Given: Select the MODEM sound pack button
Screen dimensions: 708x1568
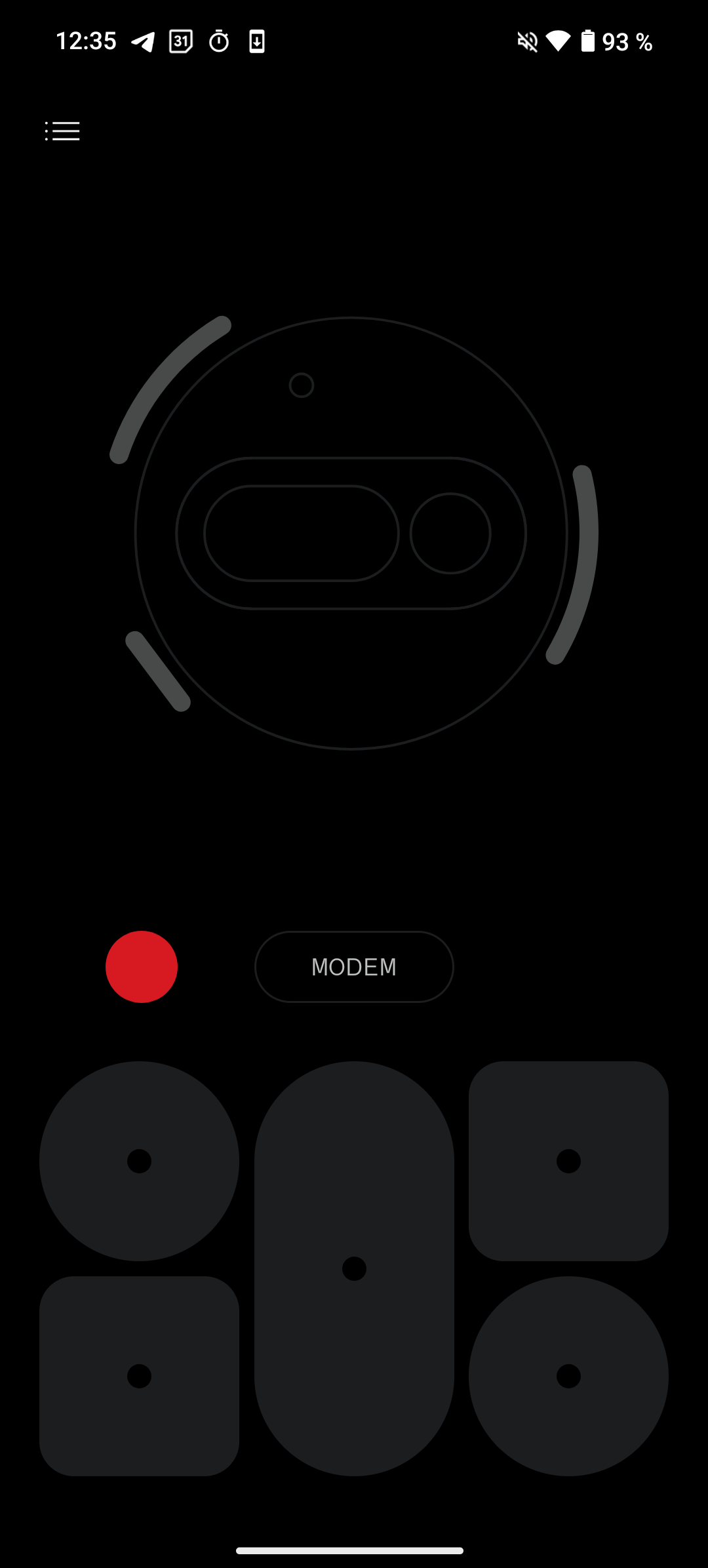Looking at the screenshot, I should pyautogui.click(x=354, y=967).
